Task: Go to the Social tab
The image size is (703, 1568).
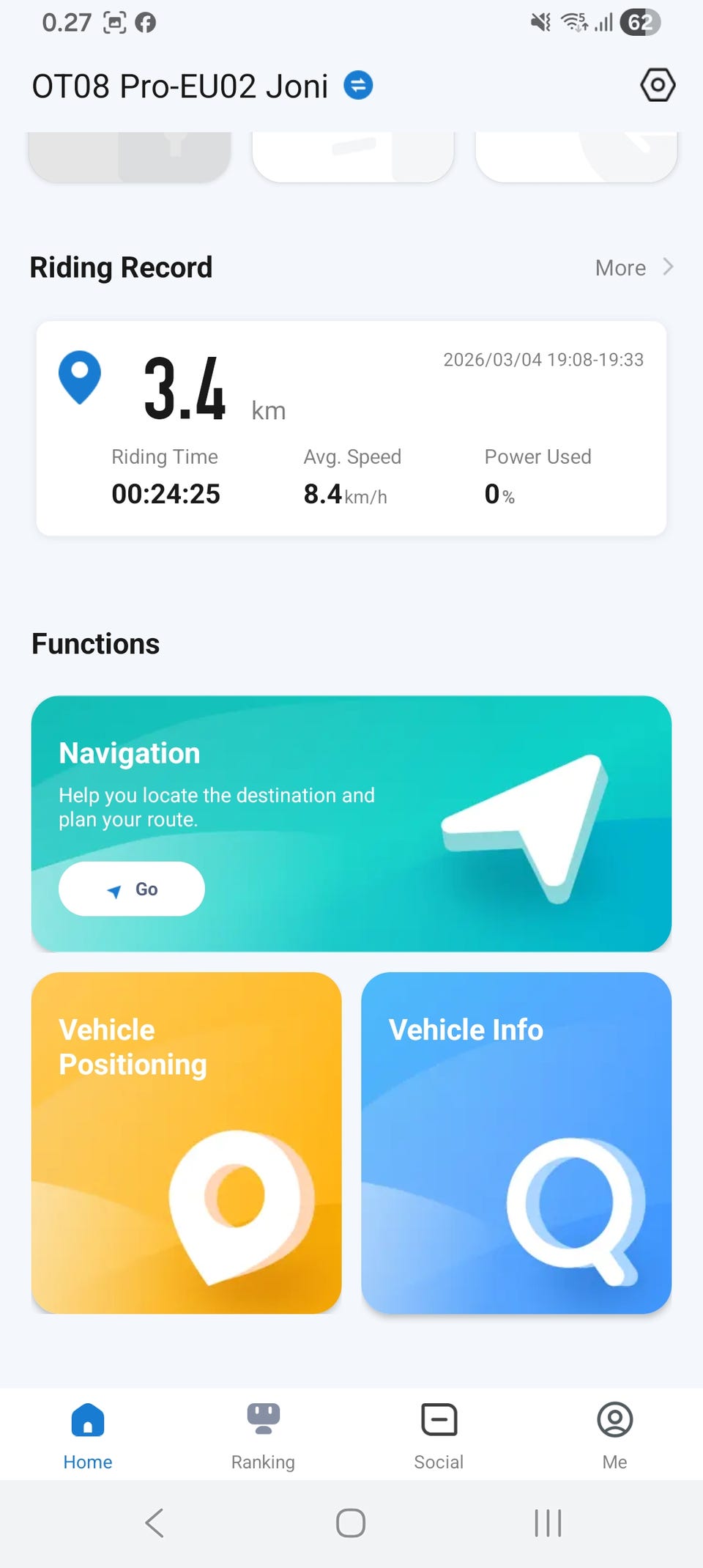Action: point(439,1435)
